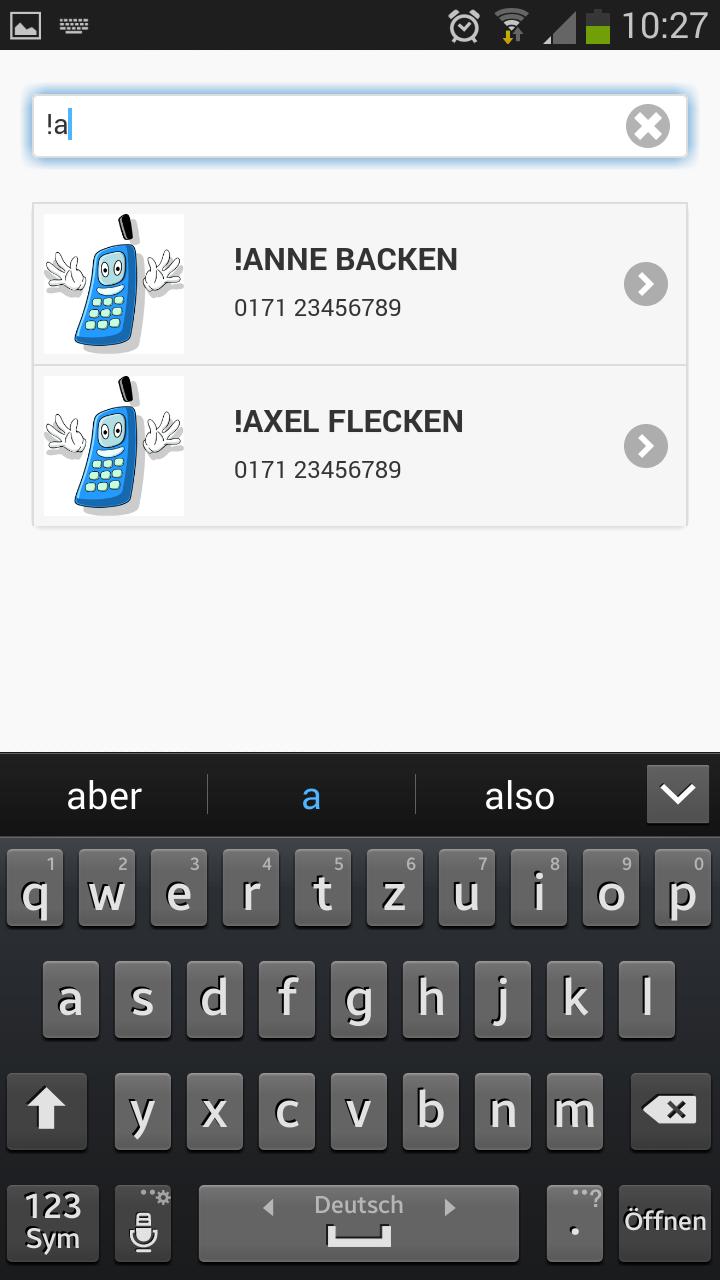Open details for !ANNE BACKEN via arrow
This screenshot has height=1280, width=720.
(646, 284)
